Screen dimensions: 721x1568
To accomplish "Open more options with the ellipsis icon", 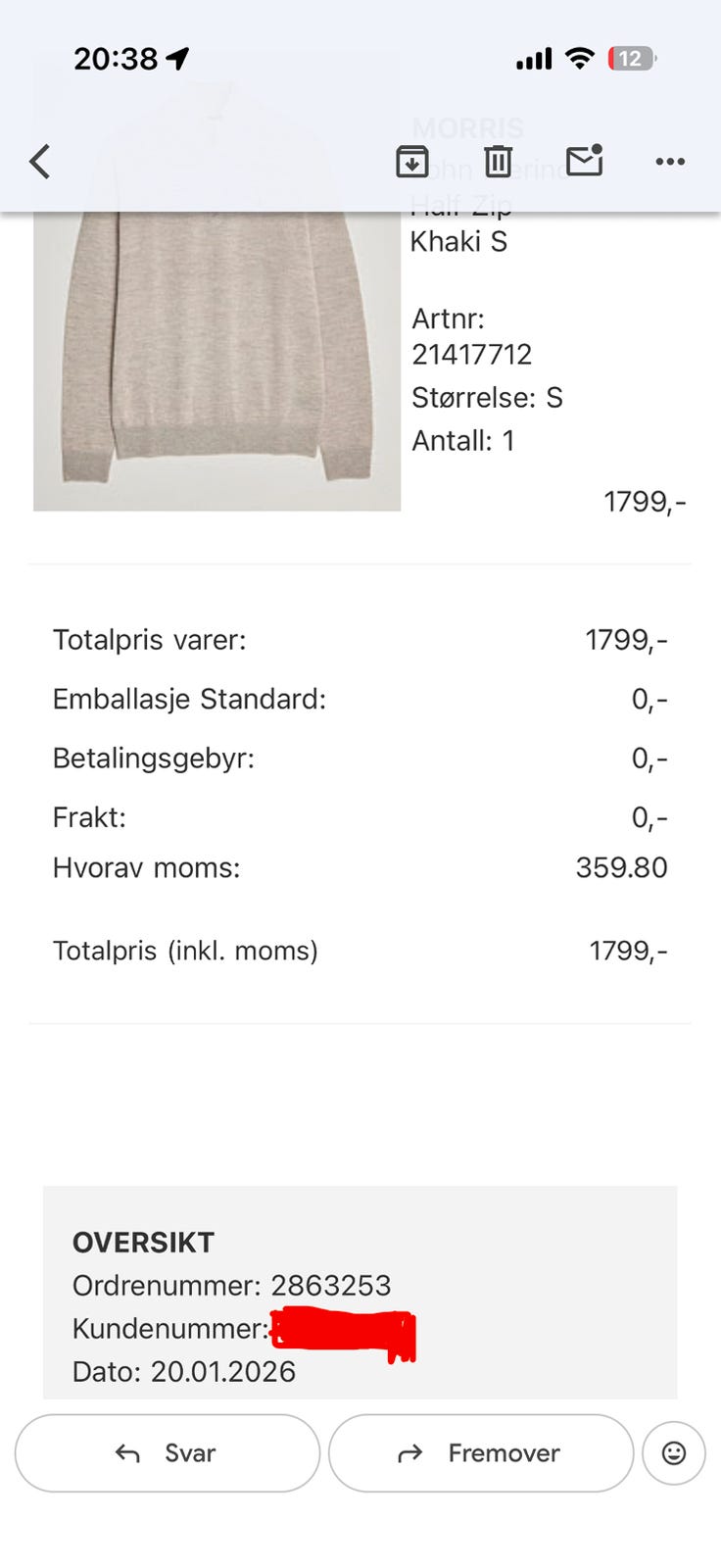I will coord(669,161).
